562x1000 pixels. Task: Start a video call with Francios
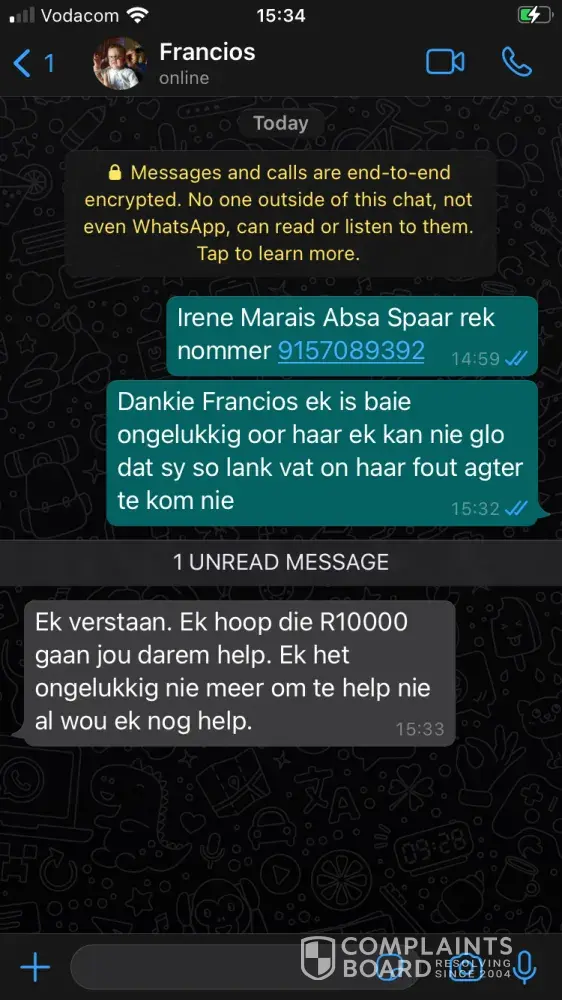[445, 62]
